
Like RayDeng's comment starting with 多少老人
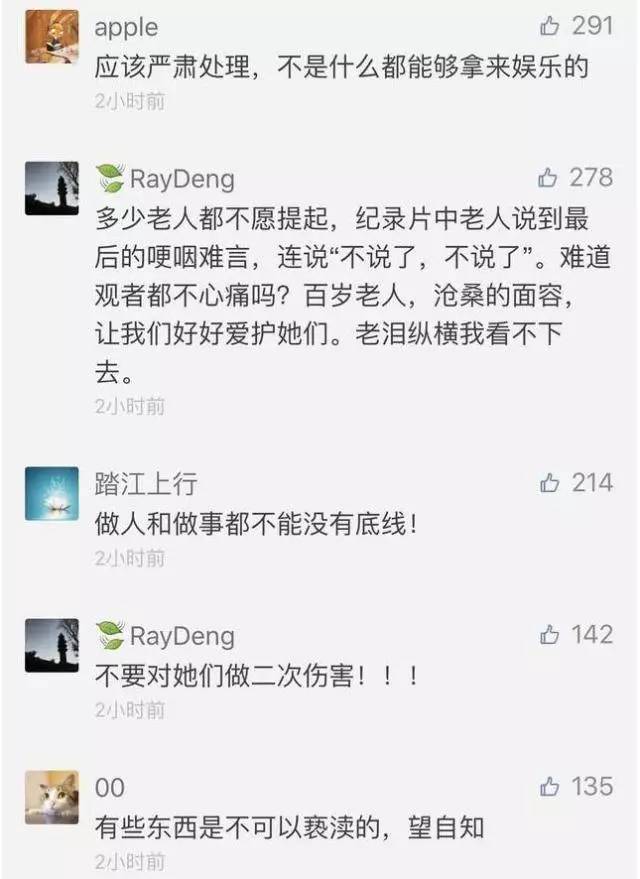coord(548,178)
